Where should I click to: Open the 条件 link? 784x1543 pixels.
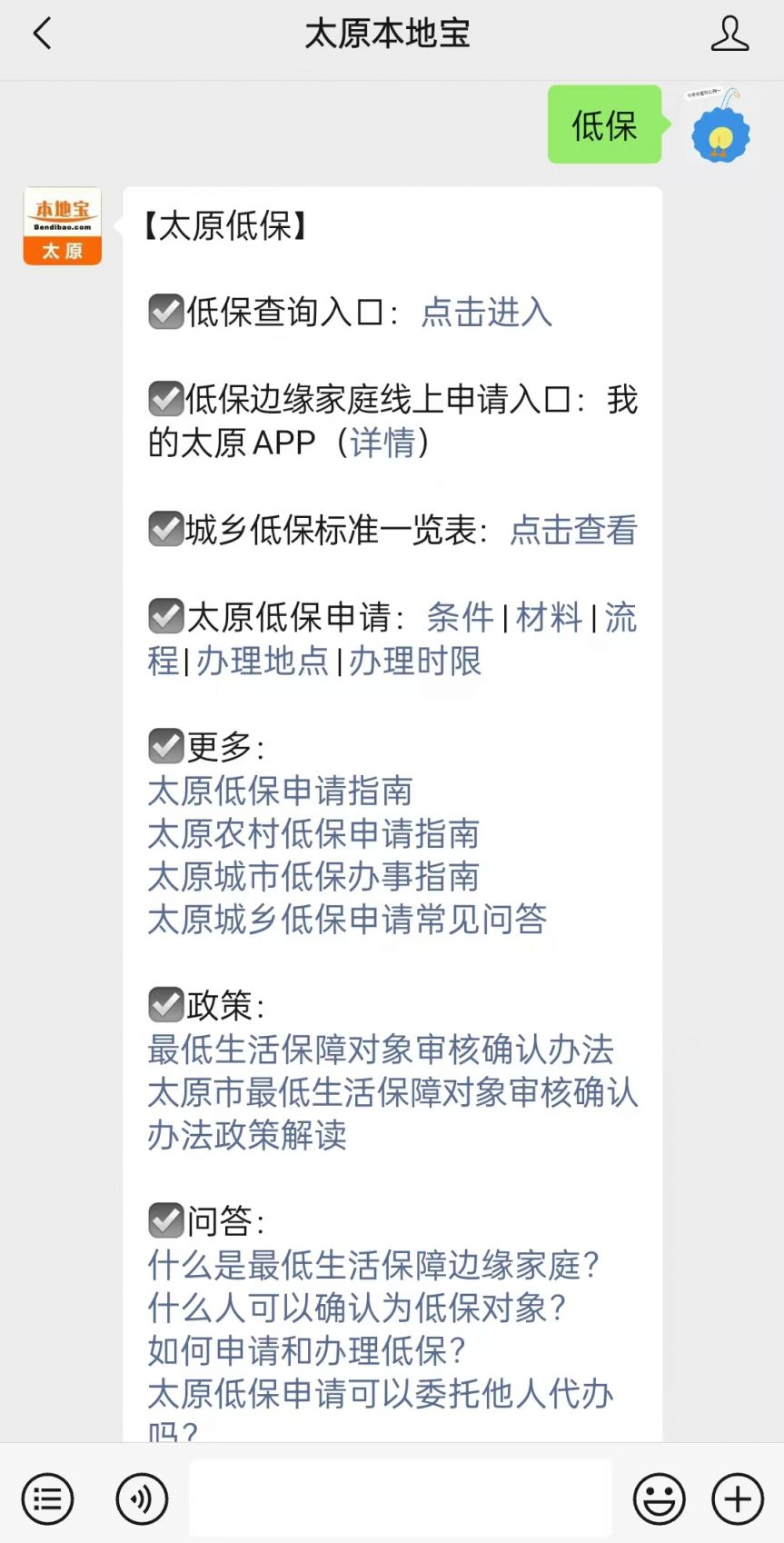[460, 618]
